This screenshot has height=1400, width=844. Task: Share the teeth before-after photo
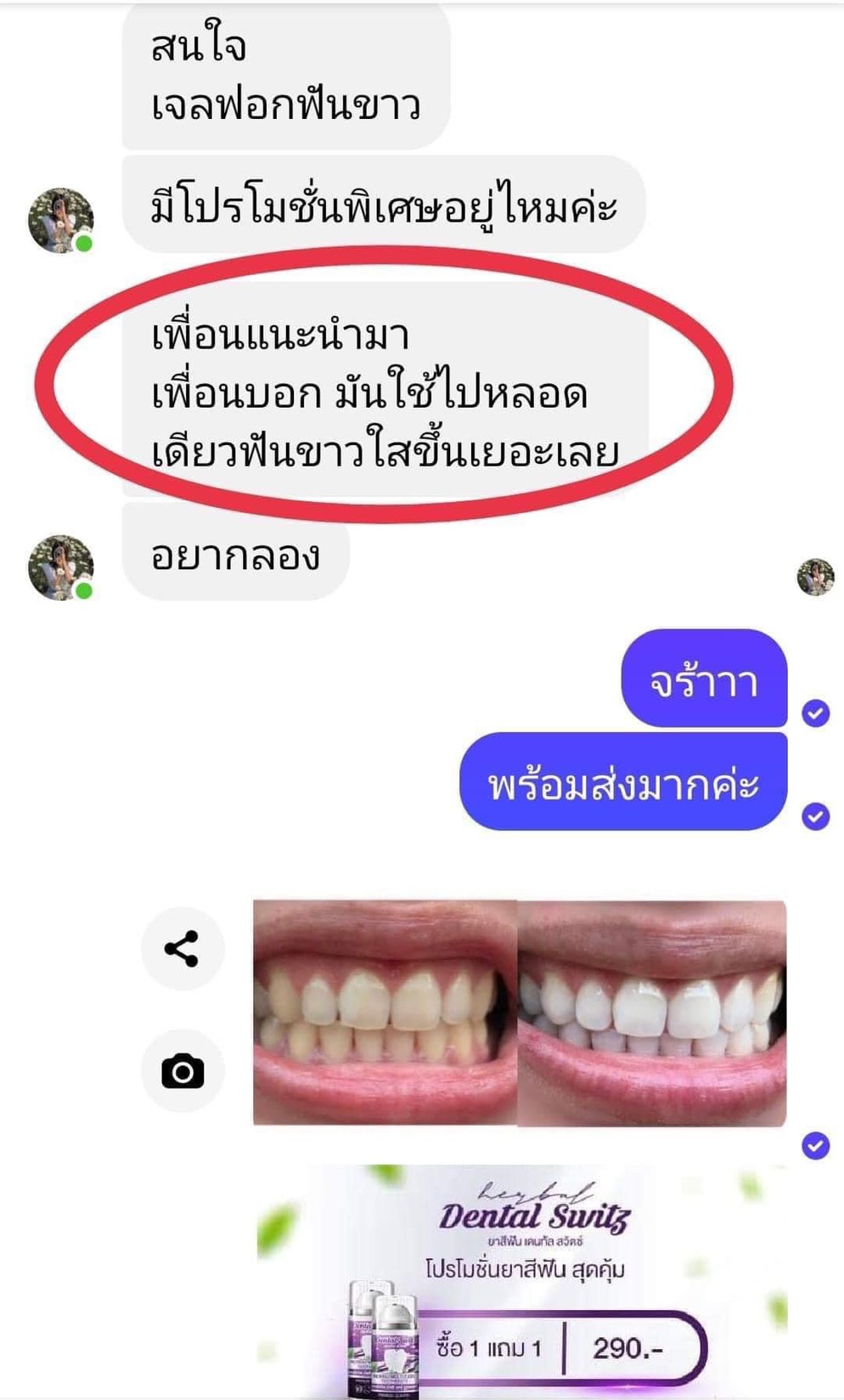tap(182, 948)
